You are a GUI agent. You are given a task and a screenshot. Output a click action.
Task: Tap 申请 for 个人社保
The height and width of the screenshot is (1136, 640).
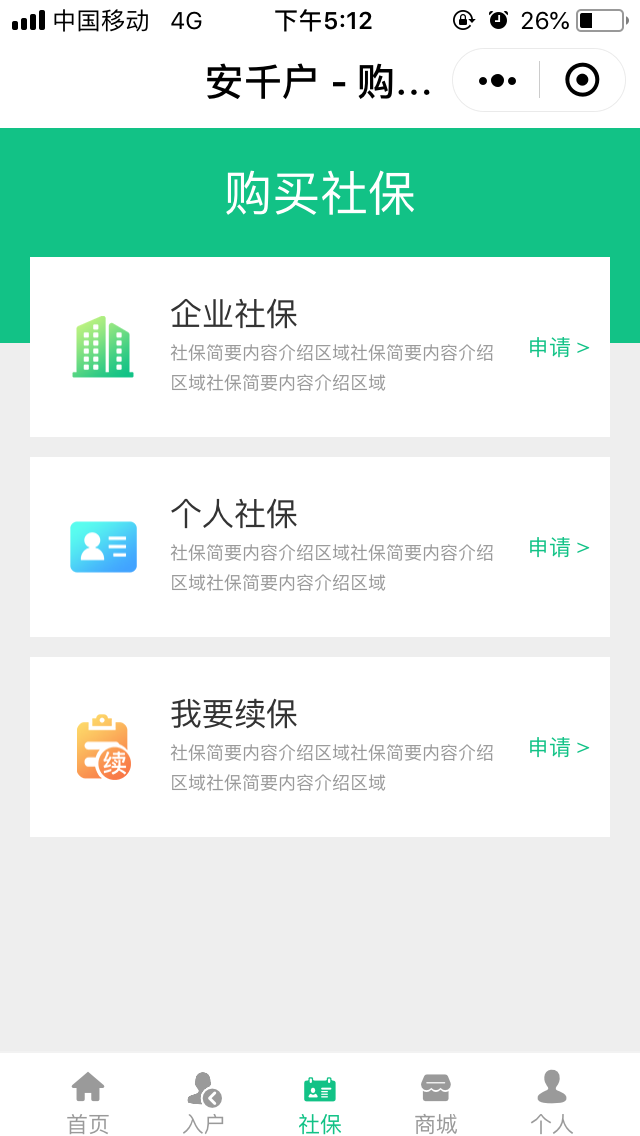[x=558, y=548]
